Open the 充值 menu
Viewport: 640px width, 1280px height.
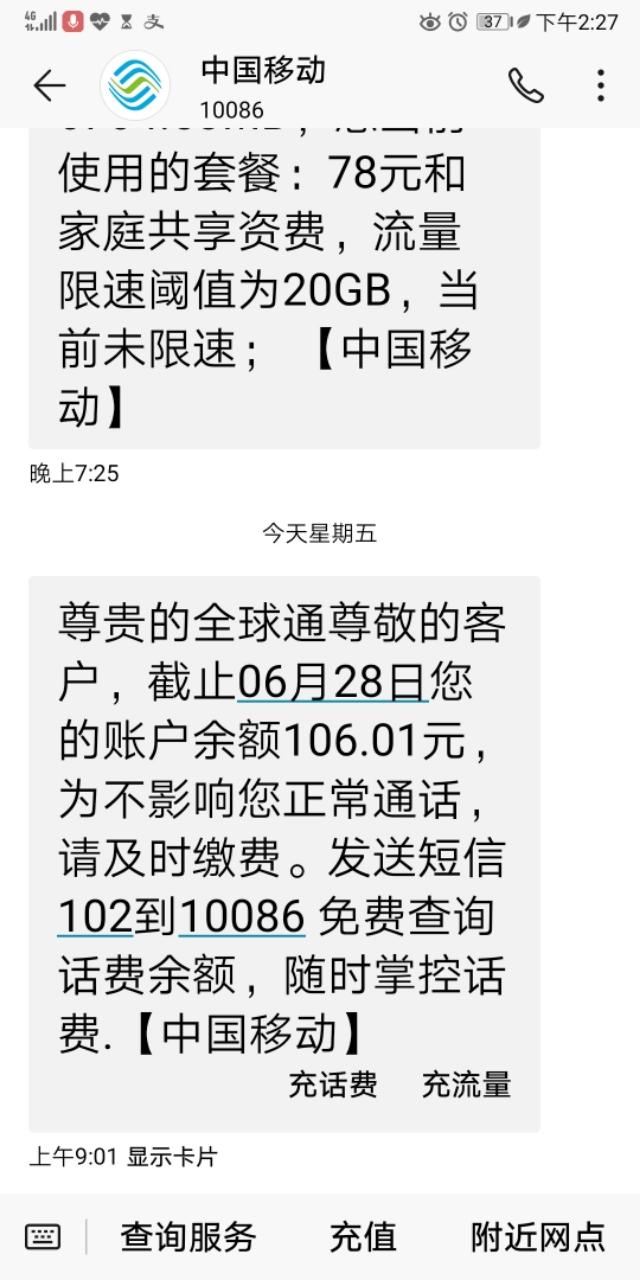pyautogui.click(x=363, y=1237)
